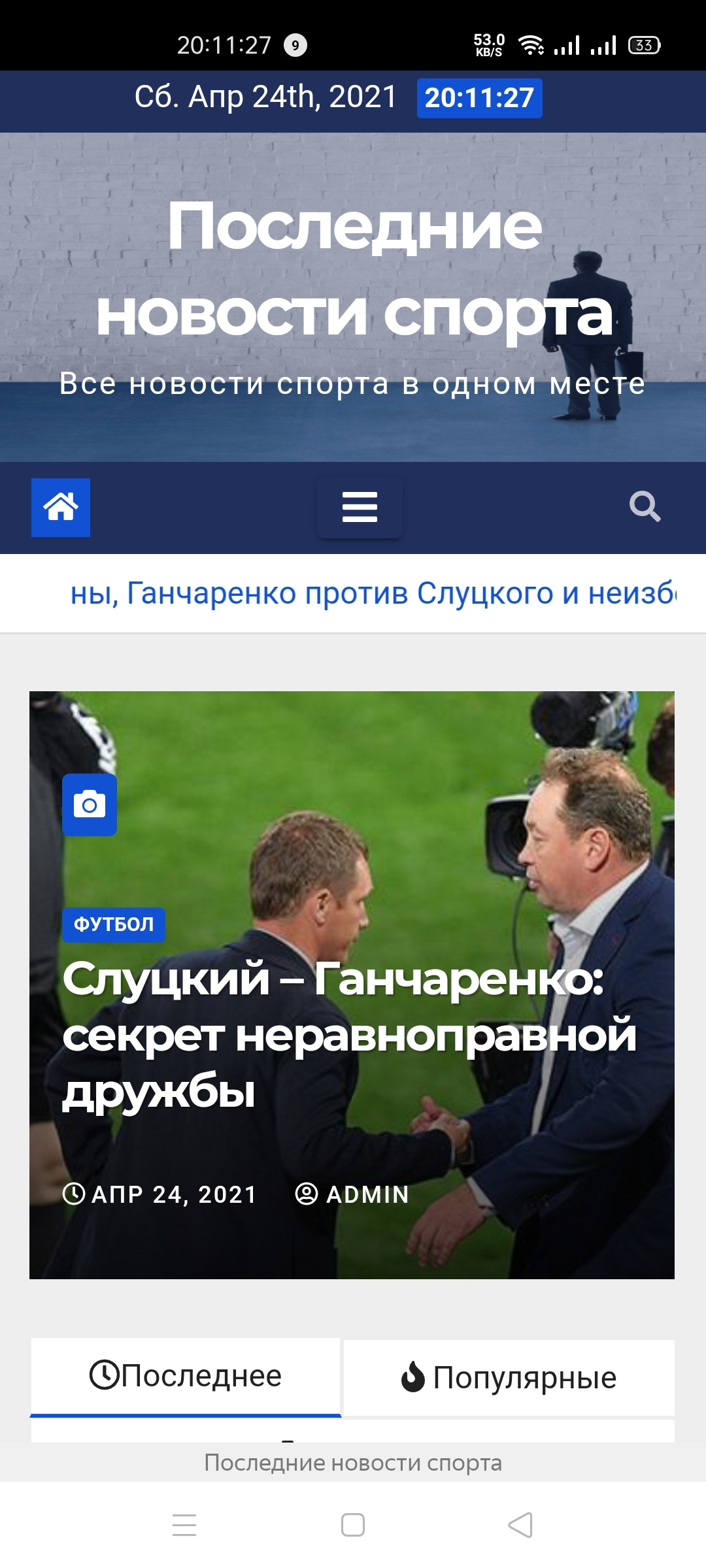The width and height of the screenshot is (706, 1568).
Task: Tap the system back button
Action: point(520,1525)
